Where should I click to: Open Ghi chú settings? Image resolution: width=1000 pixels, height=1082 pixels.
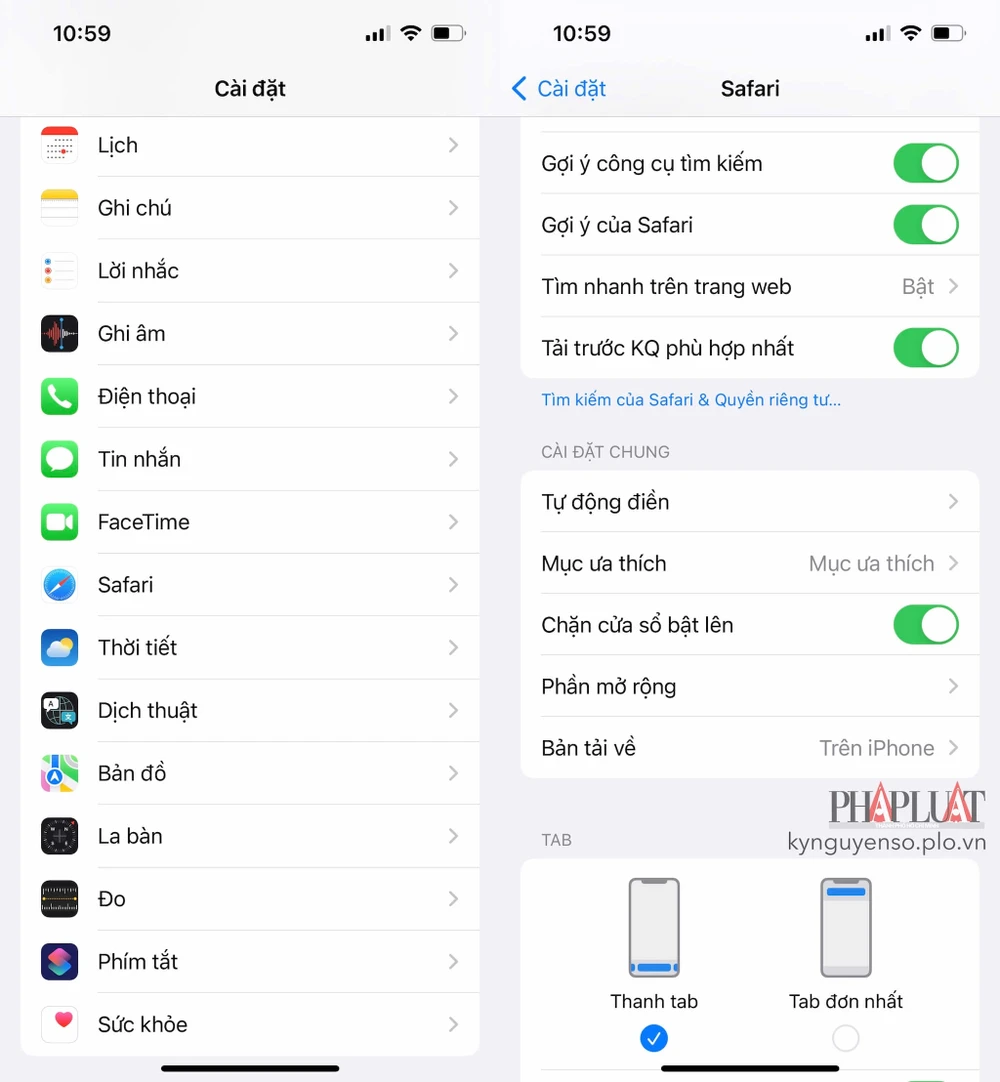point(250,208)
